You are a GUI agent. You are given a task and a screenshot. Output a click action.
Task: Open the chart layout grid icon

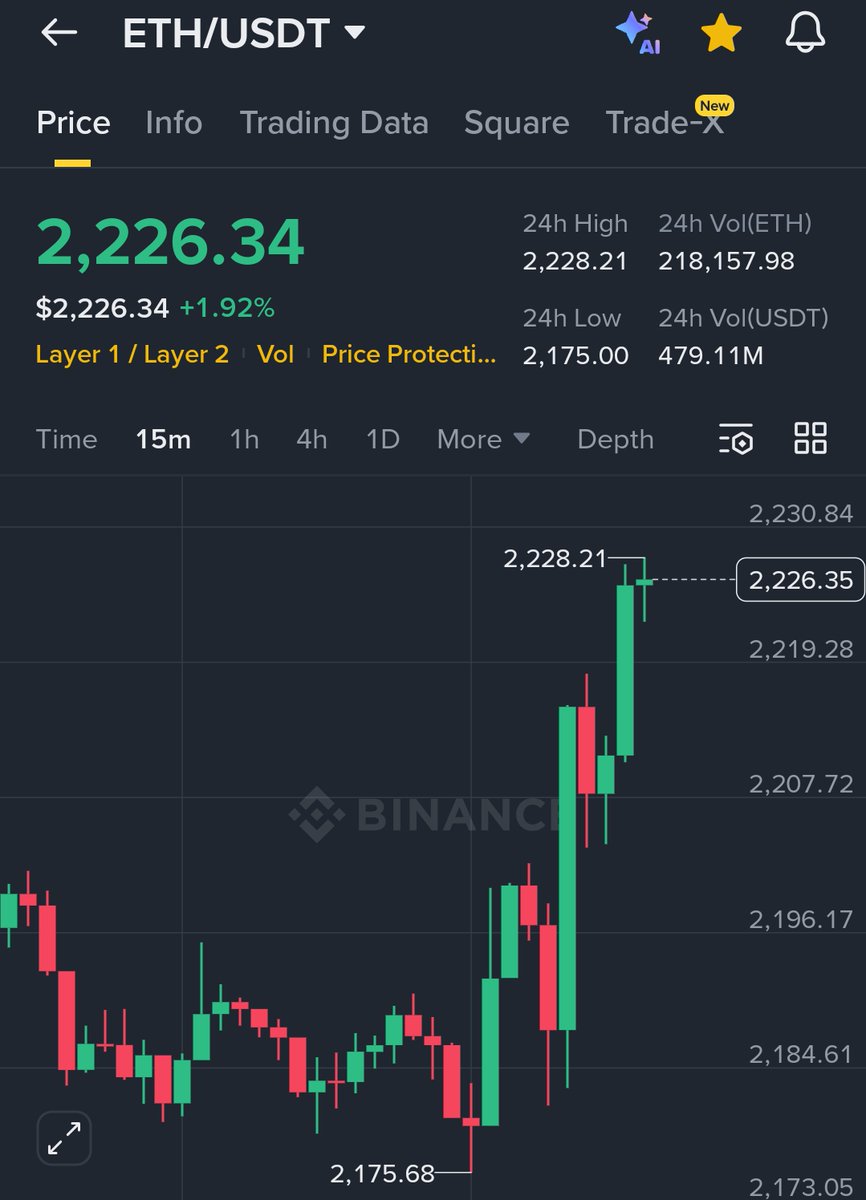click(810, 438)
